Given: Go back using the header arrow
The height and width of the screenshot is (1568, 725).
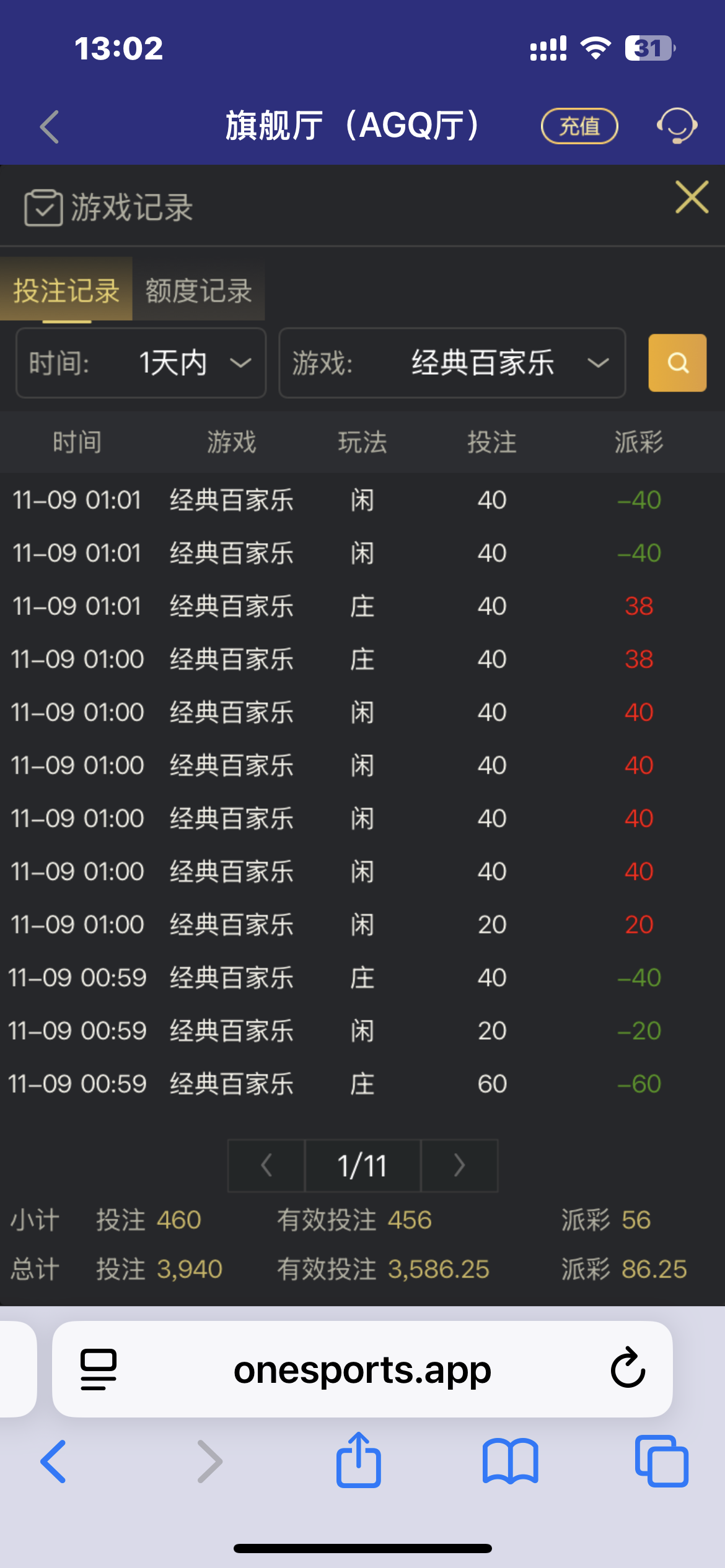Looking at the screenshot, I should tap(50, 127).
